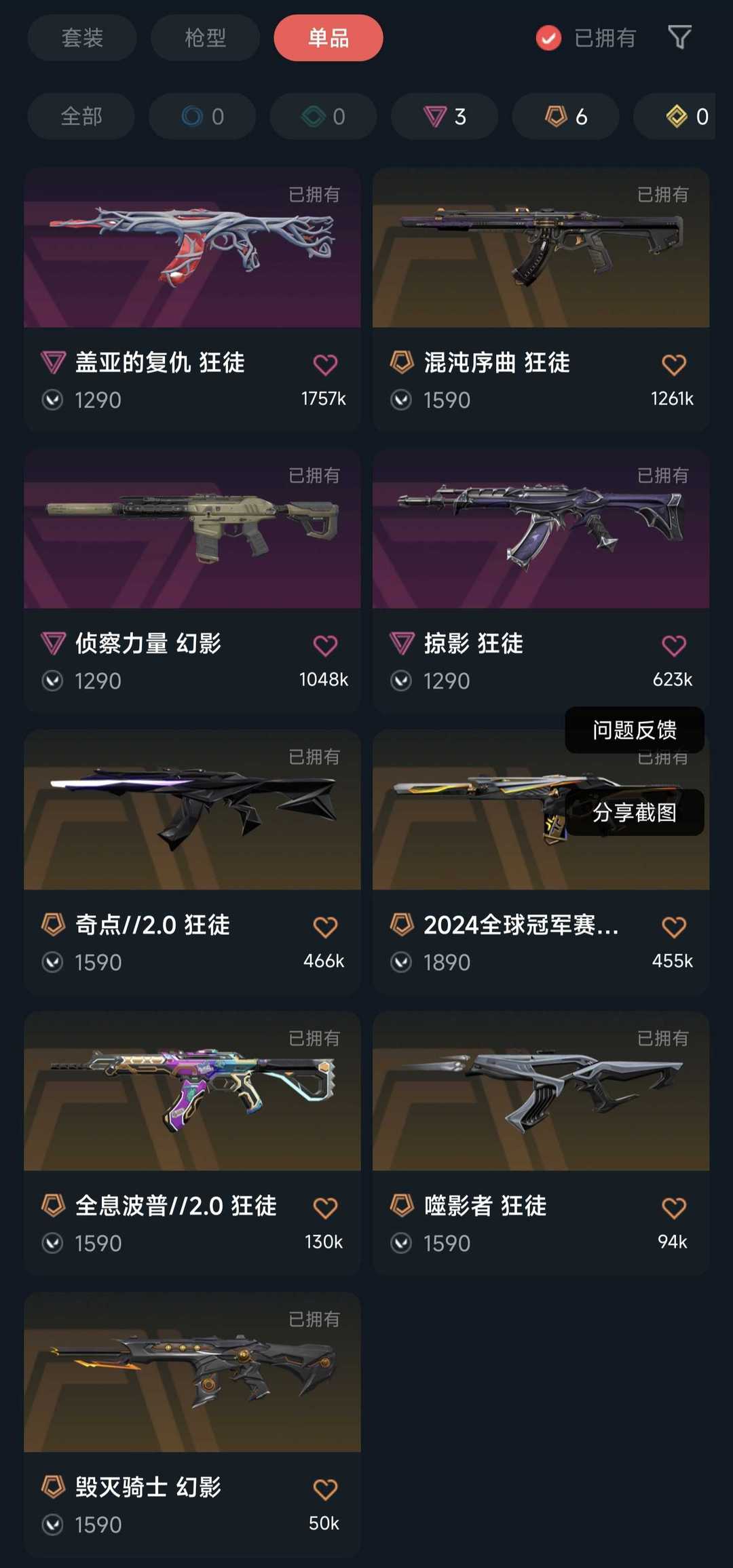Tap the 分享截图 button

tap(635, 812)
